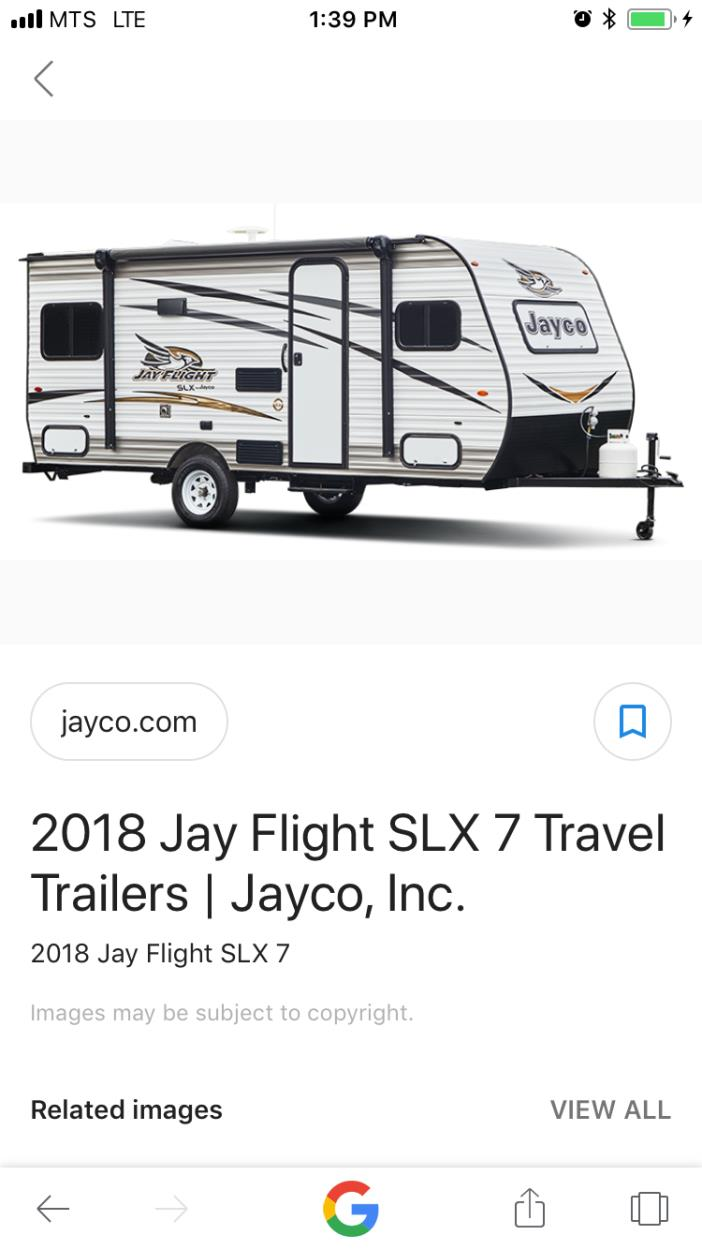Navigate back with the bottom toolbar arrow
702x1250 pixels.
point(53,1209)
